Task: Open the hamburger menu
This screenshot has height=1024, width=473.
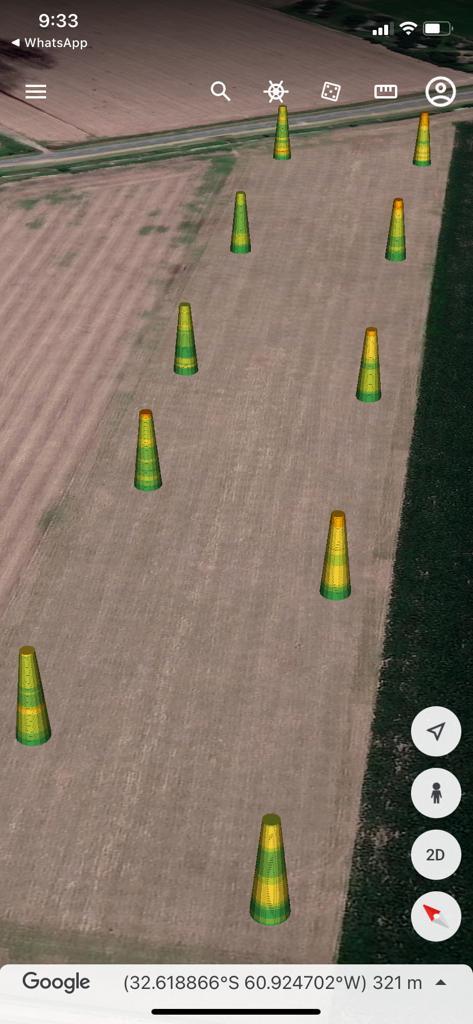Action: point(36,92)
